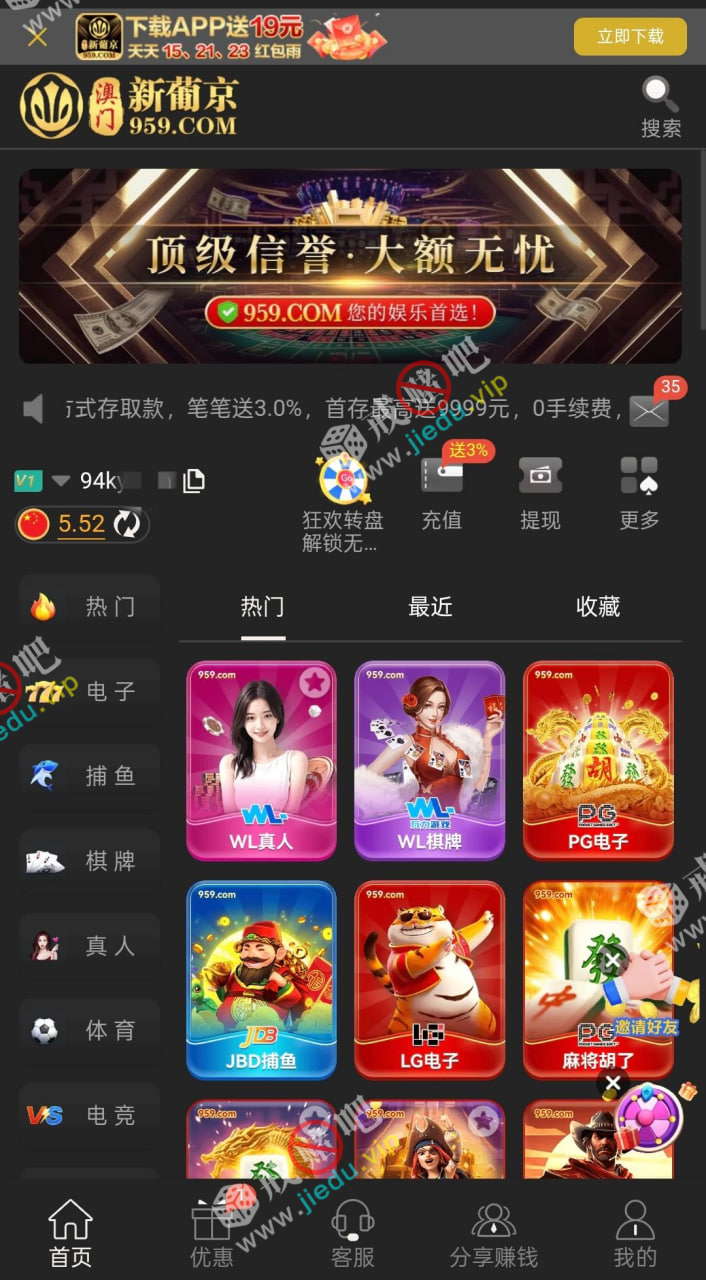Copy the account ID

coord(194,481)
